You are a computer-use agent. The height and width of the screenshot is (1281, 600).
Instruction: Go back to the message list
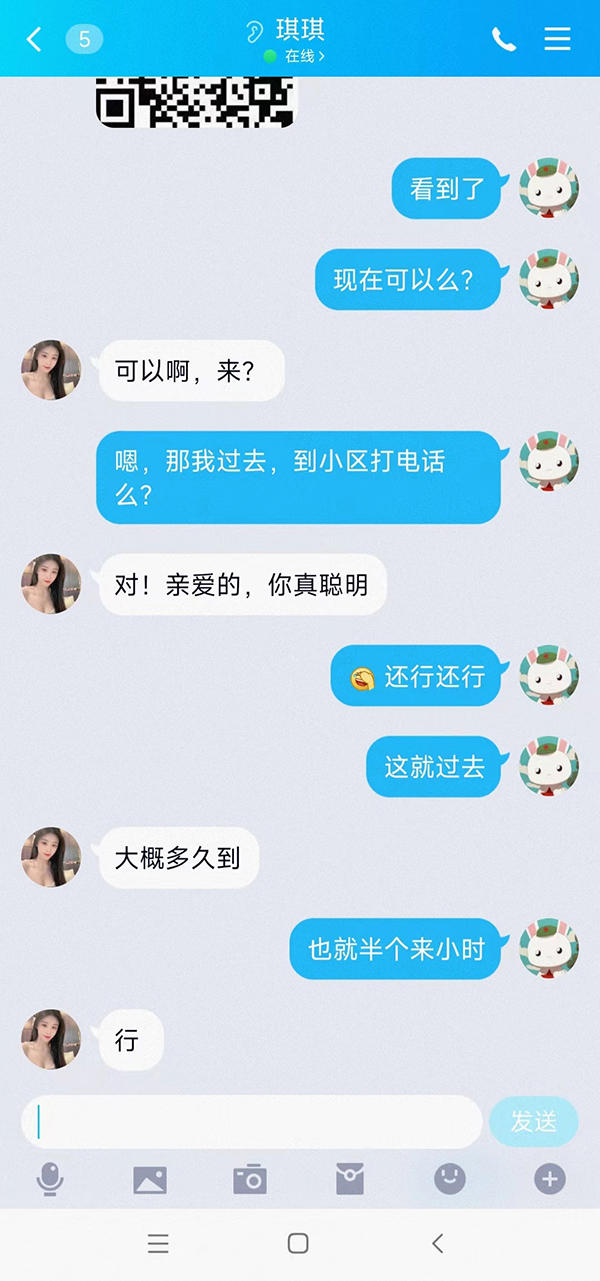(35, 39)
